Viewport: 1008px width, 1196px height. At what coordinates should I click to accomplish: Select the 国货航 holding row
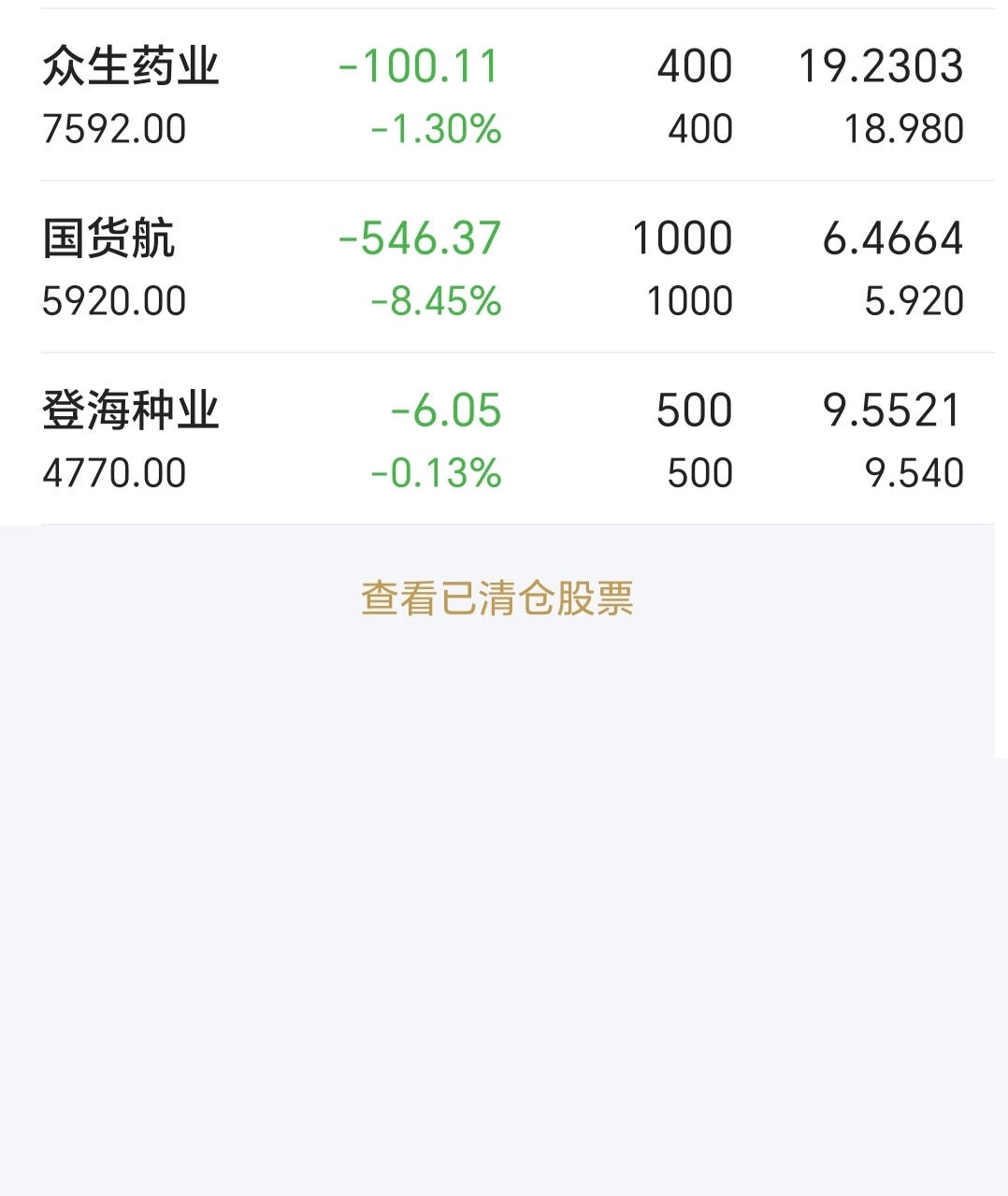109,239
